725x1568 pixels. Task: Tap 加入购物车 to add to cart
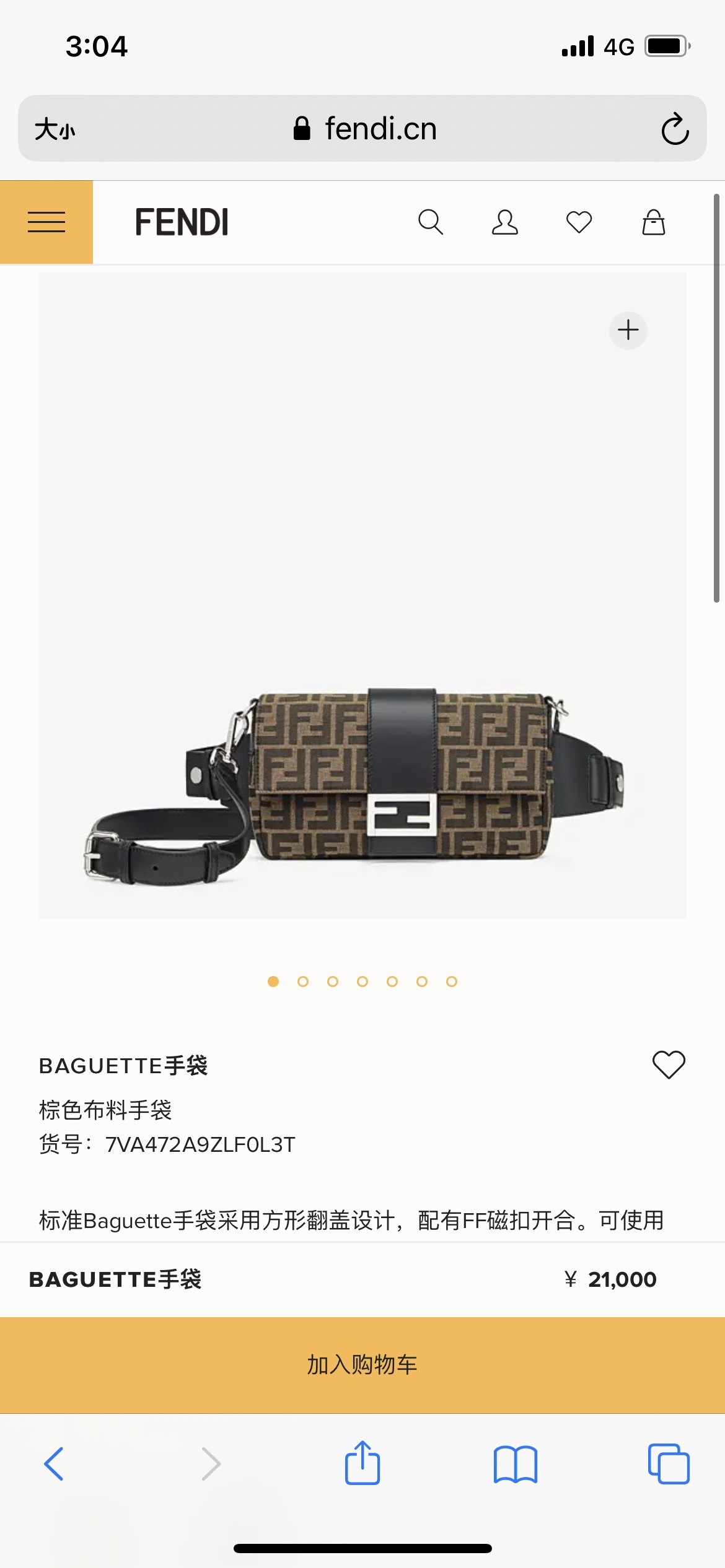click(x=362, y=1364)
